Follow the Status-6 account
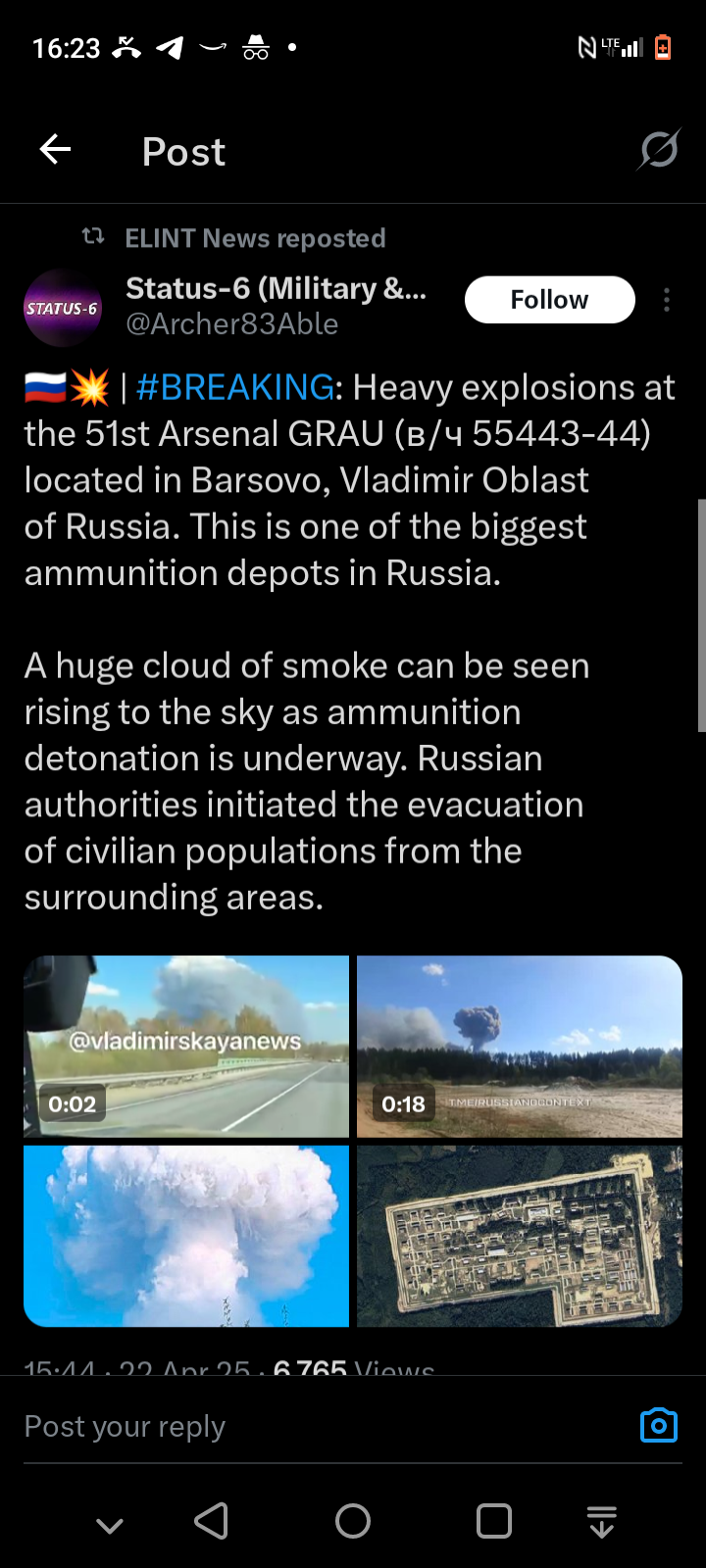 click(x=549, y=300)
